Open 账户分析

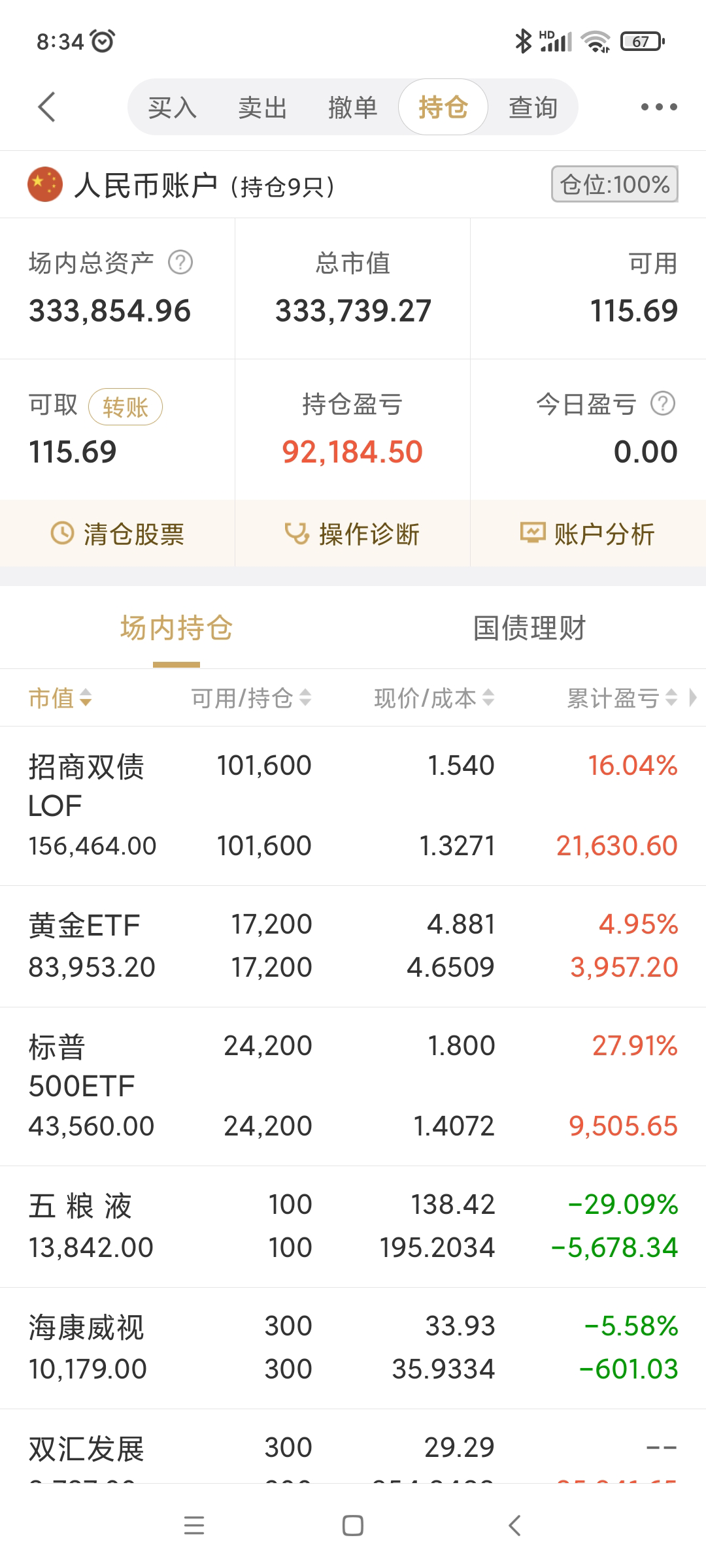click(x=588, y=534)
